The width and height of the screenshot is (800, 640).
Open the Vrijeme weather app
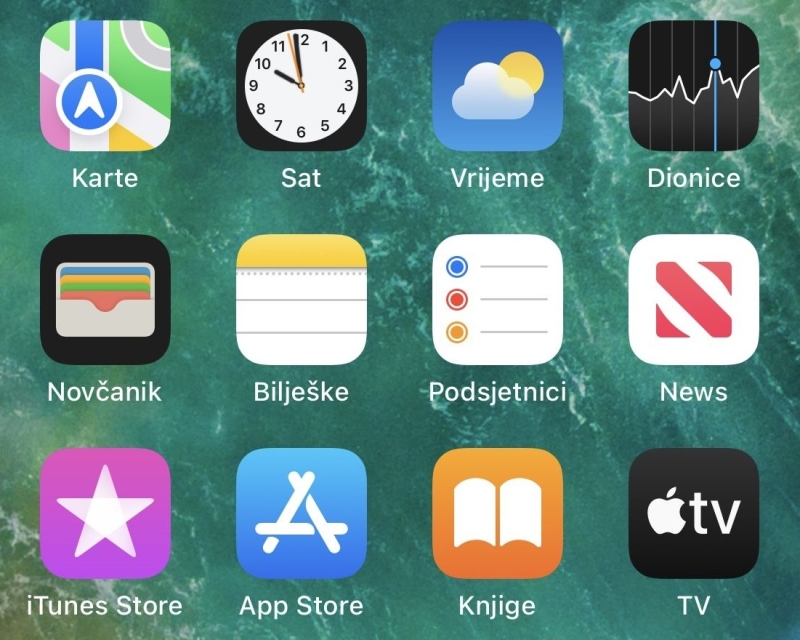click(x=497, y=86)
